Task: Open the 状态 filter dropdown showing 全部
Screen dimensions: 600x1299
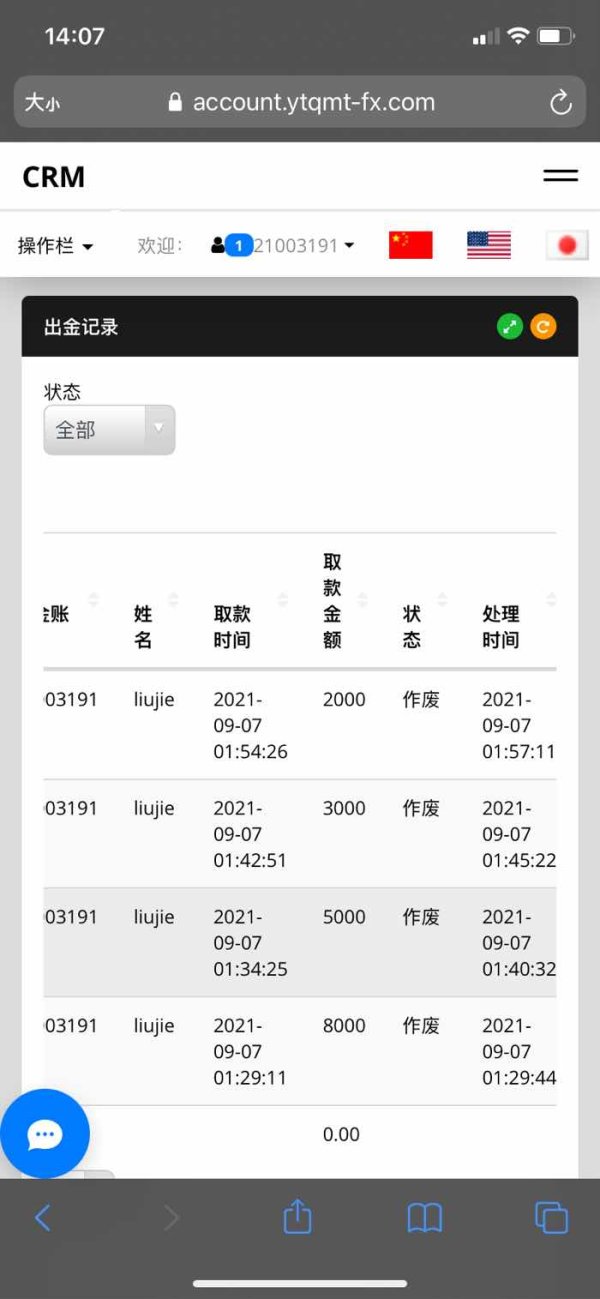Action: click(109, 430)
